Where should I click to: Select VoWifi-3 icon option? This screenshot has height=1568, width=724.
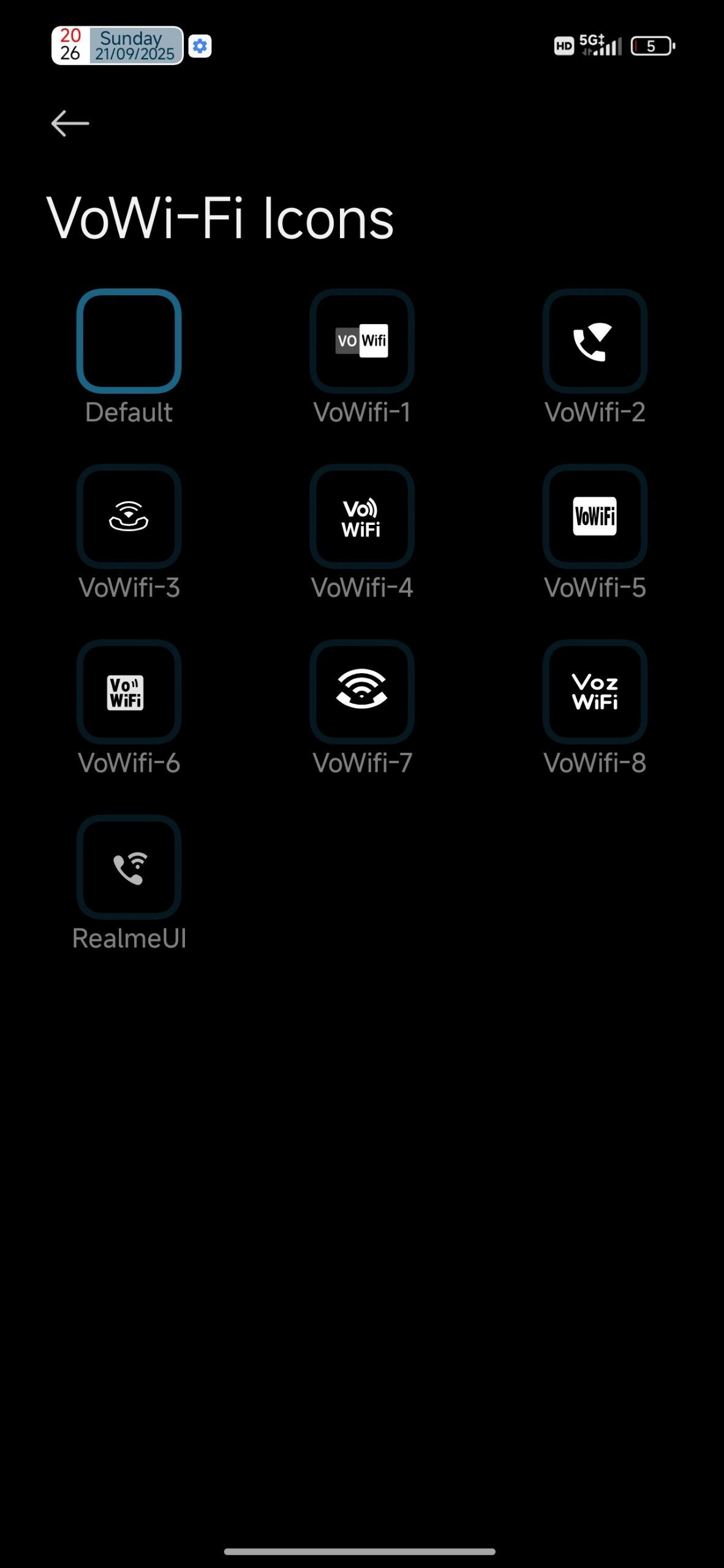[x=129, y=516]
